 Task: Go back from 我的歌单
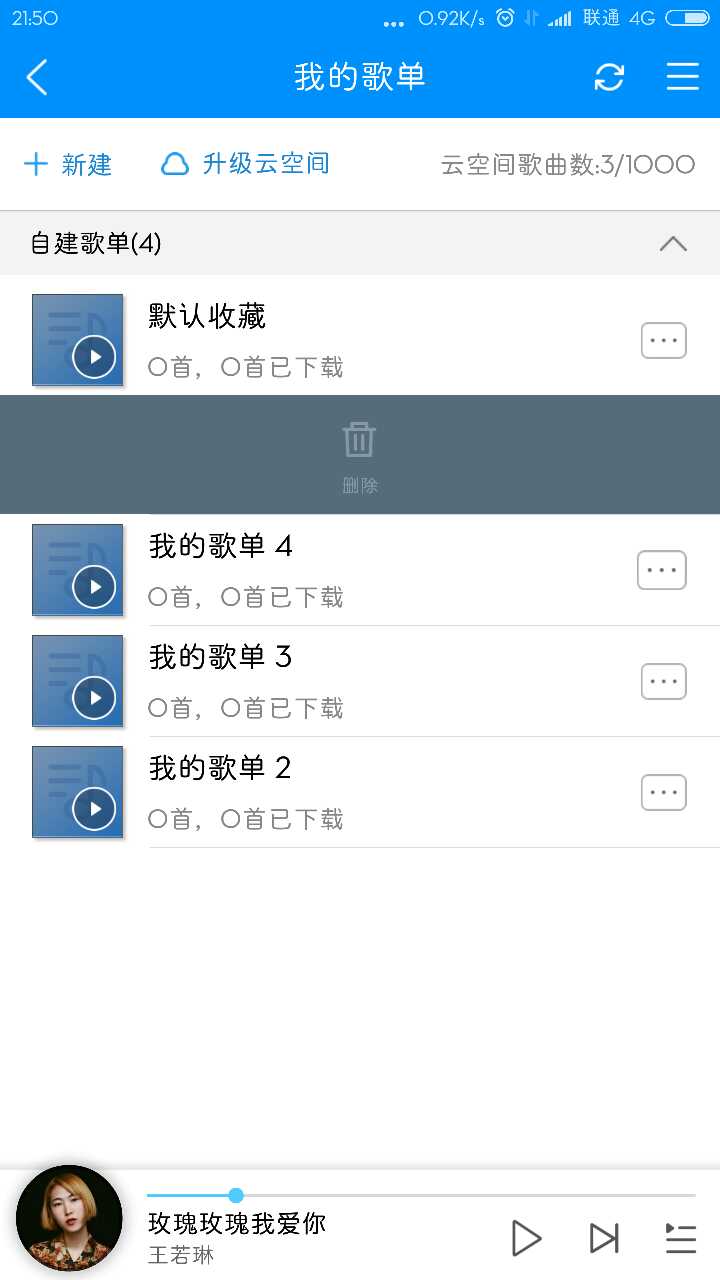(37, 77)
